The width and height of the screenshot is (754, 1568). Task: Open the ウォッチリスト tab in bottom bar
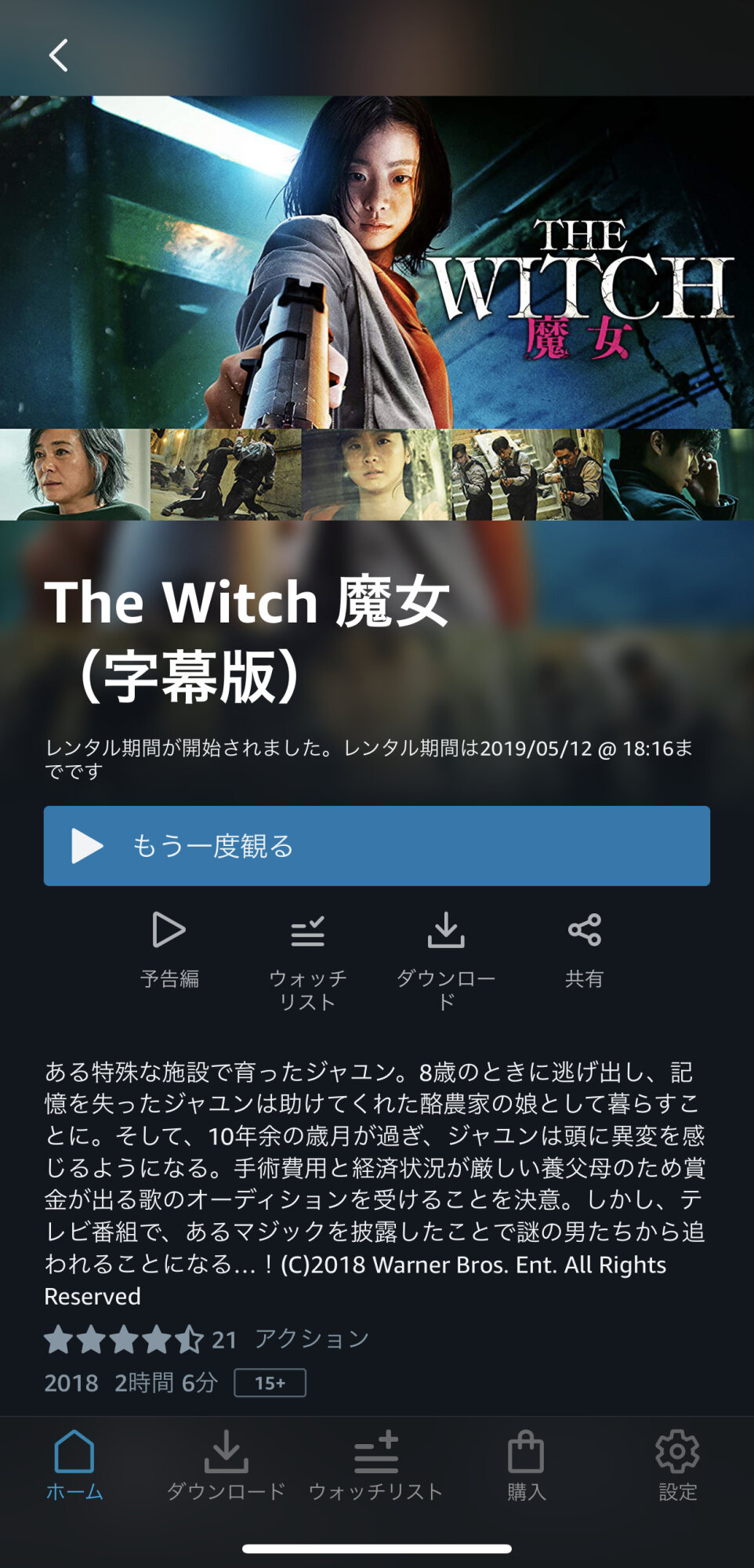376,1464
